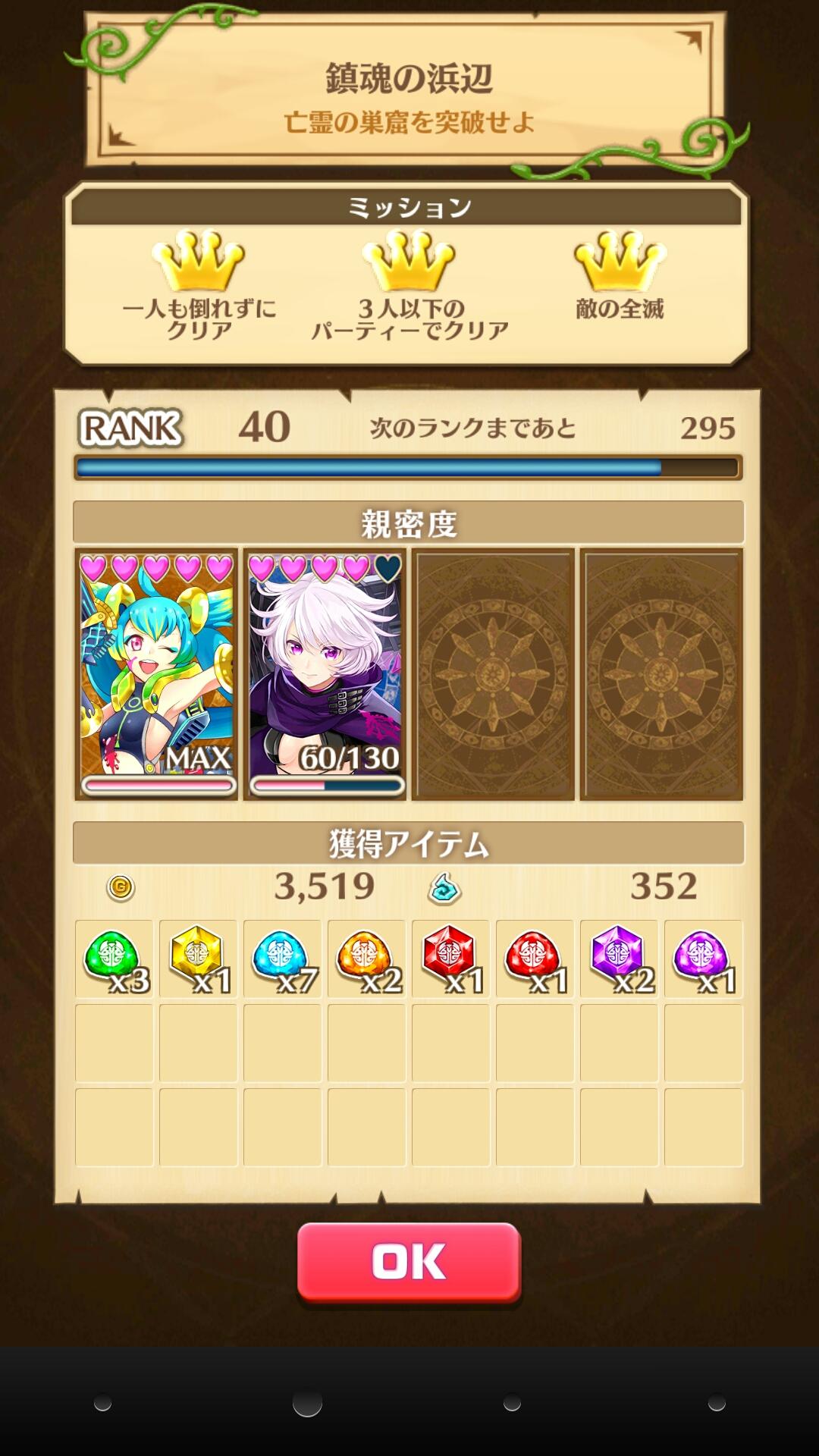Expand the empty third friendship card slot
This screenshot has height=1456, width=819.
tap(494, 671)
